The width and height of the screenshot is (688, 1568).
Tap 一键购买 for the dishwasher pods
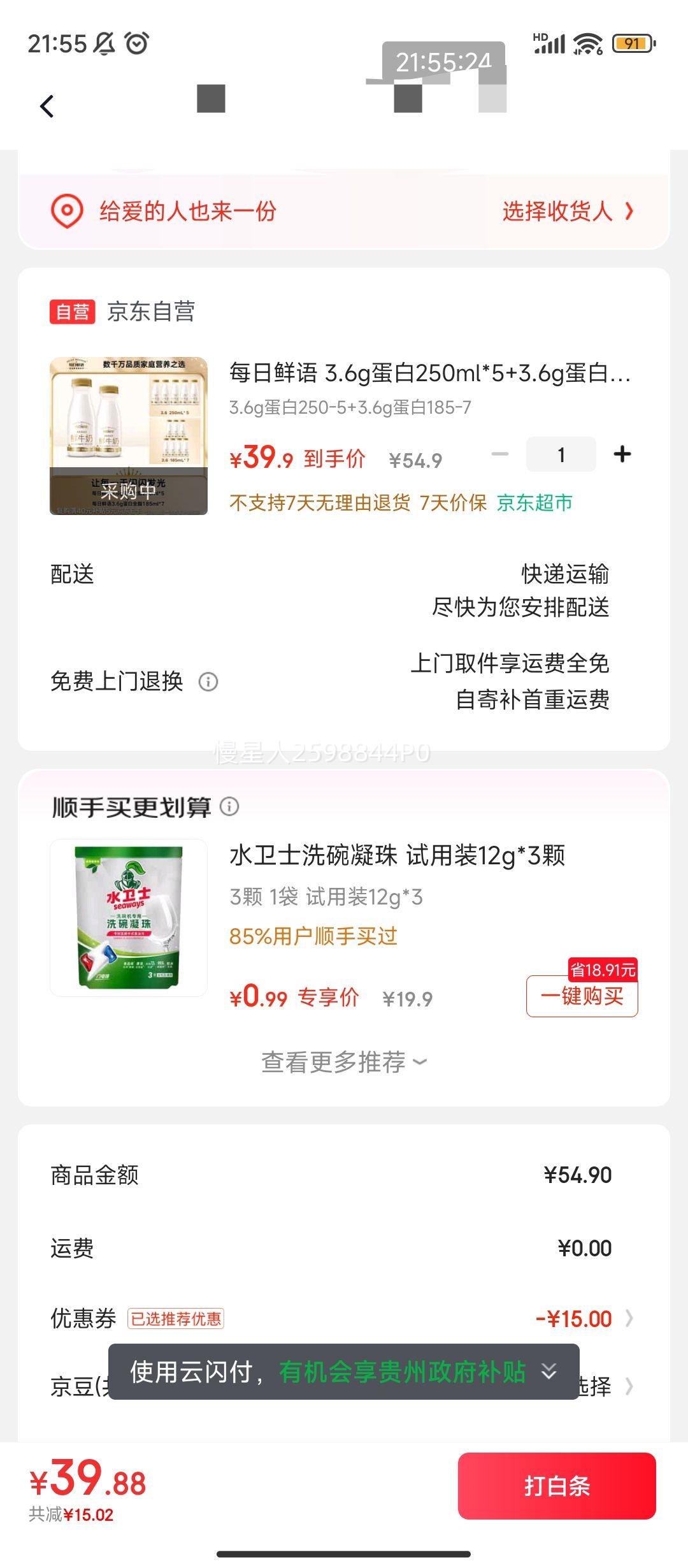point(582,996)
